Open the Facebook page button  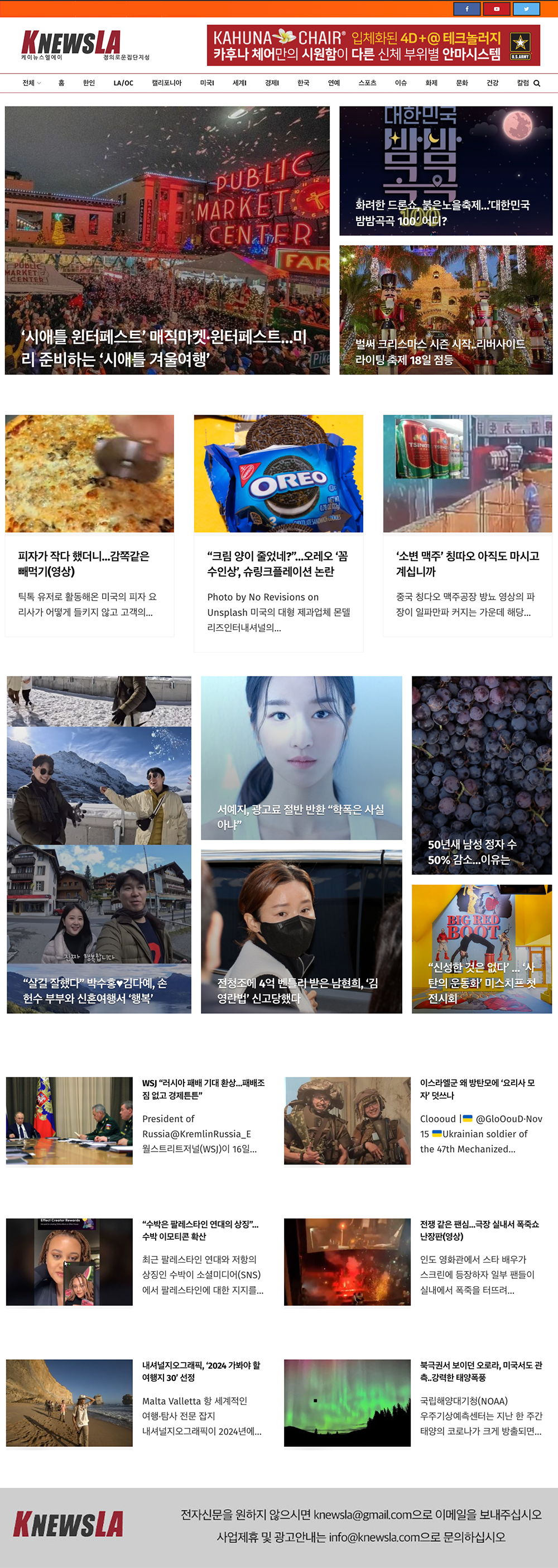[x=466, y=8]
